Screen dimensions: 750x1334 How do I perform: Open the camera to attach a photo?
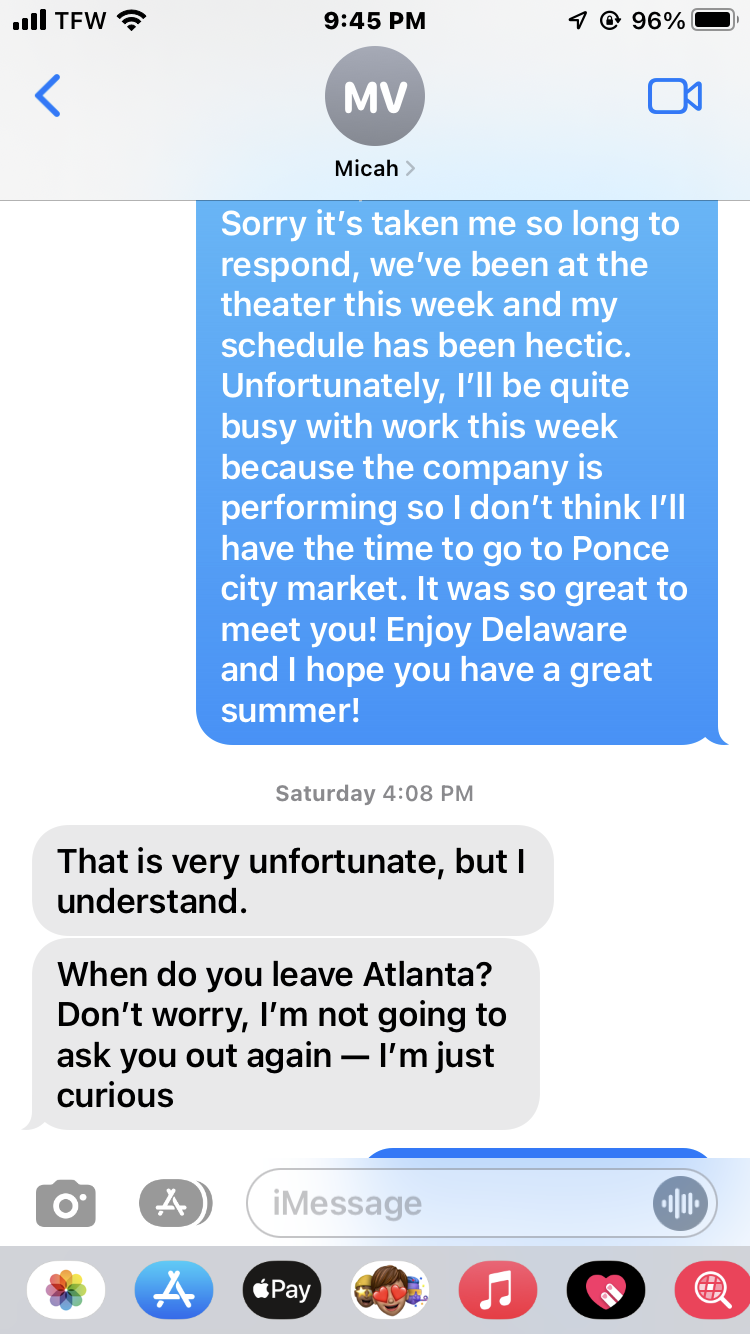tap(66, 1203)
